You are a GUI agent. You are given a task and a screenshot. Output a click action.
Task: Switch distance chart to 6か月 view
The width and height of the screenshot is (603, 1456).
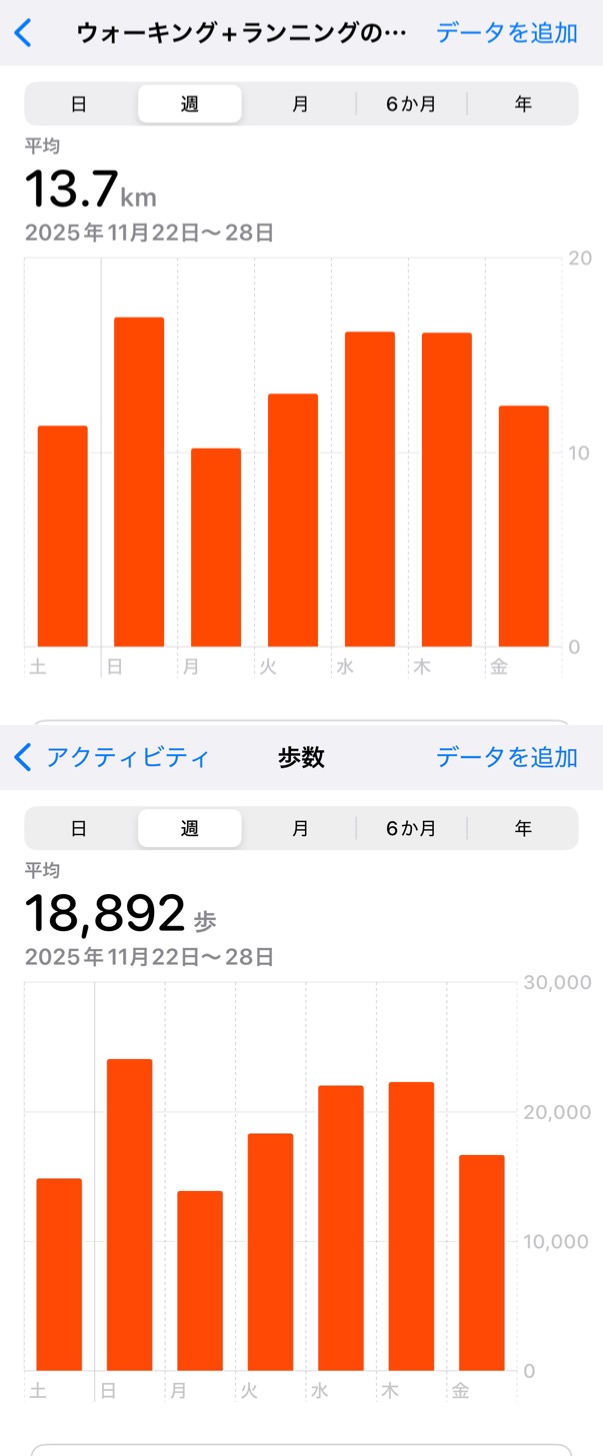[411, 104]
